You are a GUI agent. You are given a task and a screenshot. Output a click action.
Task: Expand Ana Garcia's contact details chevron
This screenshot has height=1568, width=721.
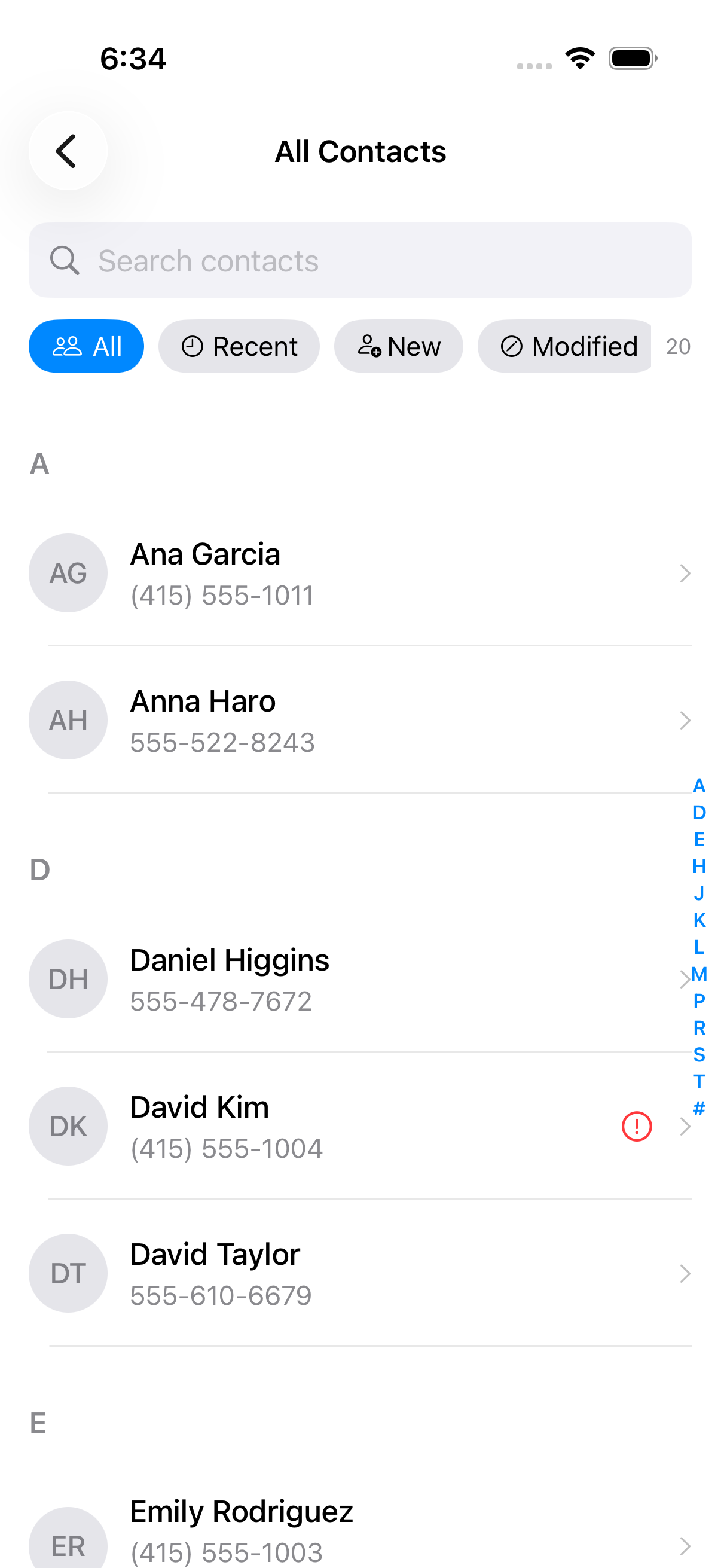click(685, 573)
